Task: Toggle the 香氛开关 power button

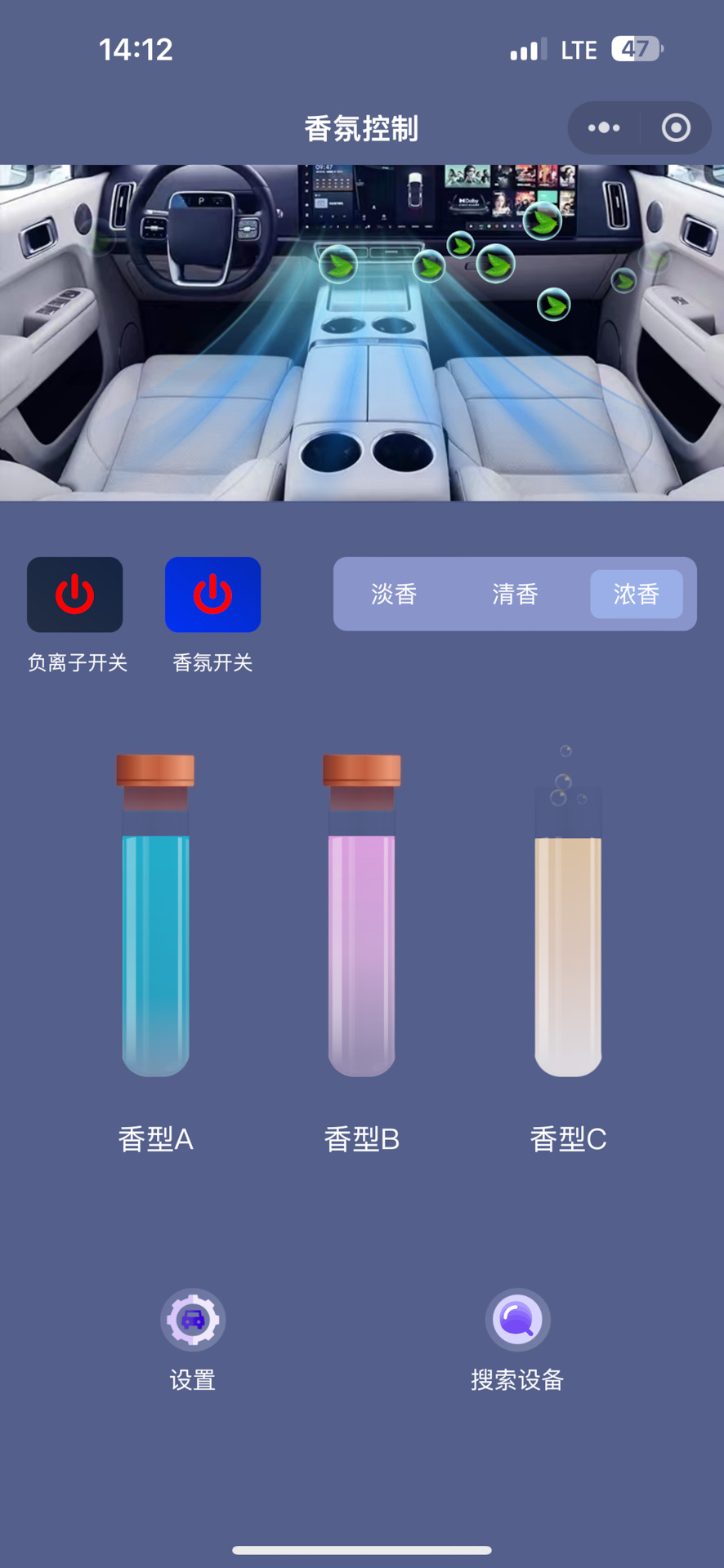Action: coord(212,595)
